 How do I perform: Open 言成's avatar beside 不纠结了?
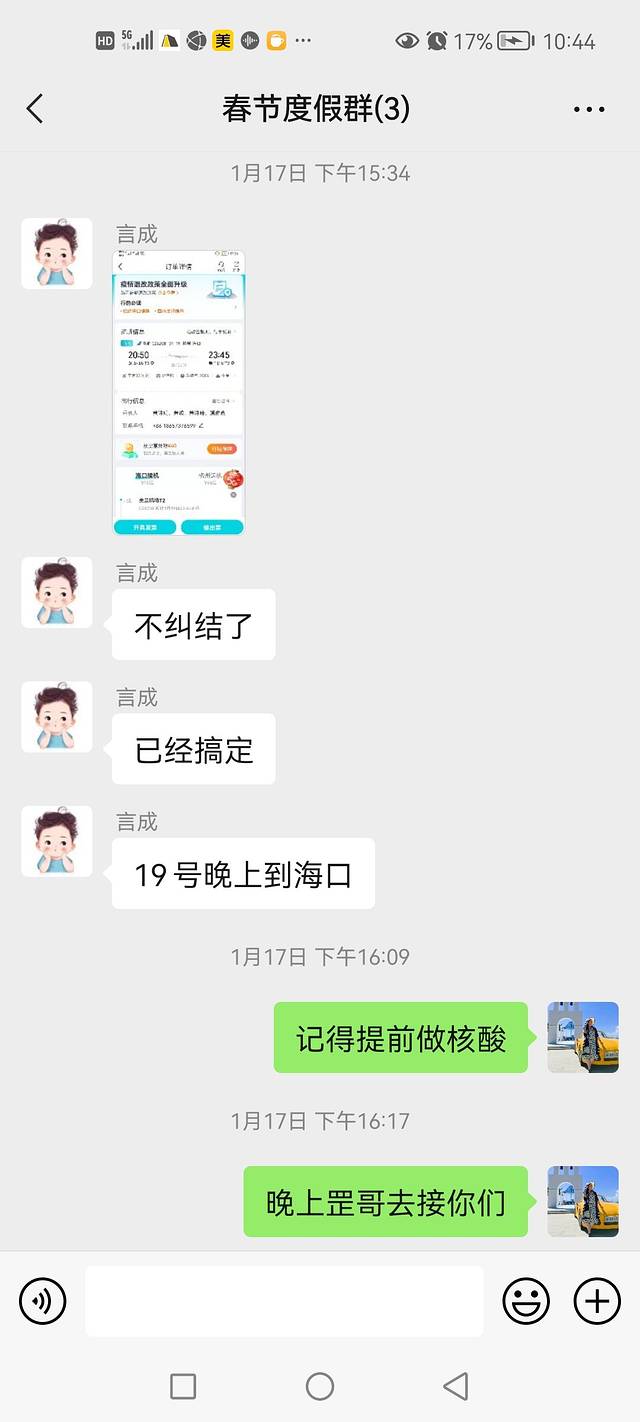click(57, 593)
